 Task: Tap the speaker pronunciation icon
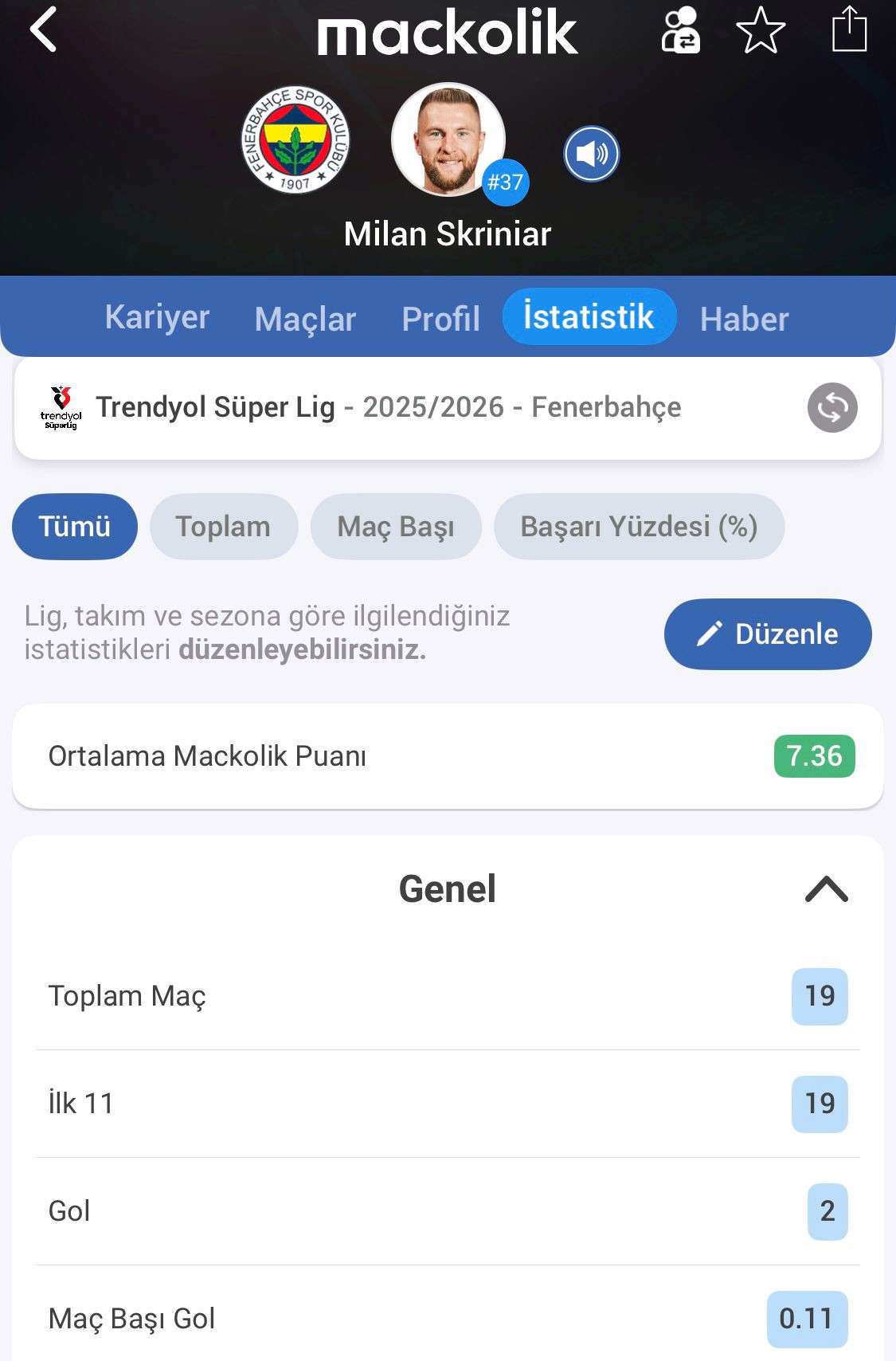tap(592, 154)
